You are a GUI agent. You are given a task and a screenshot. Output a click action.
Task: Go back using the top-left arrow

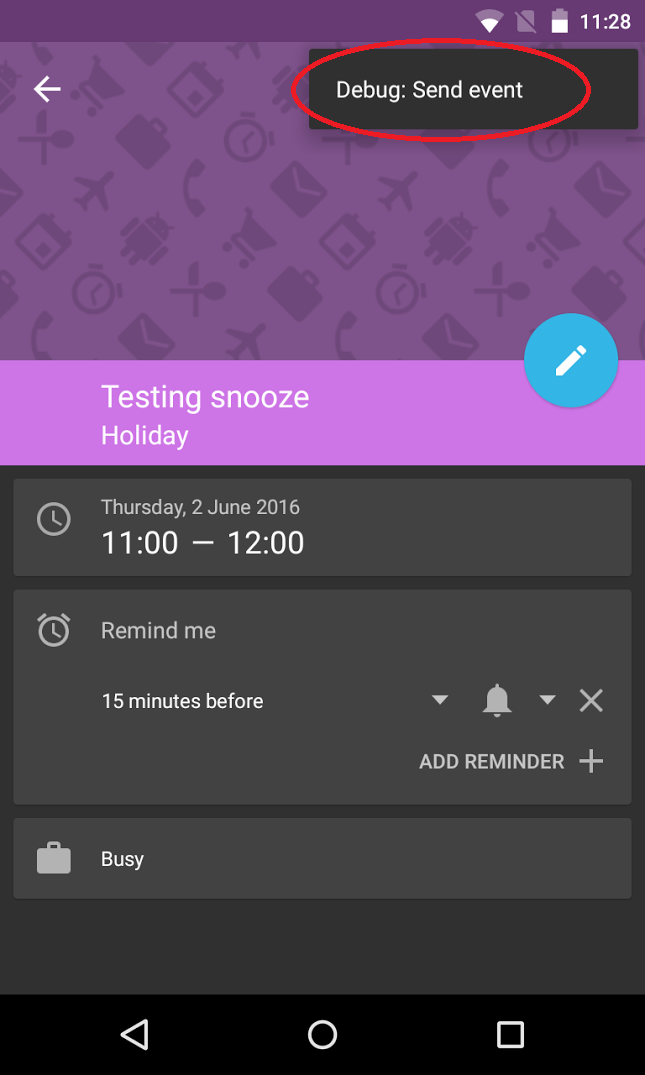pyautogui.click(x=47, y=90)
